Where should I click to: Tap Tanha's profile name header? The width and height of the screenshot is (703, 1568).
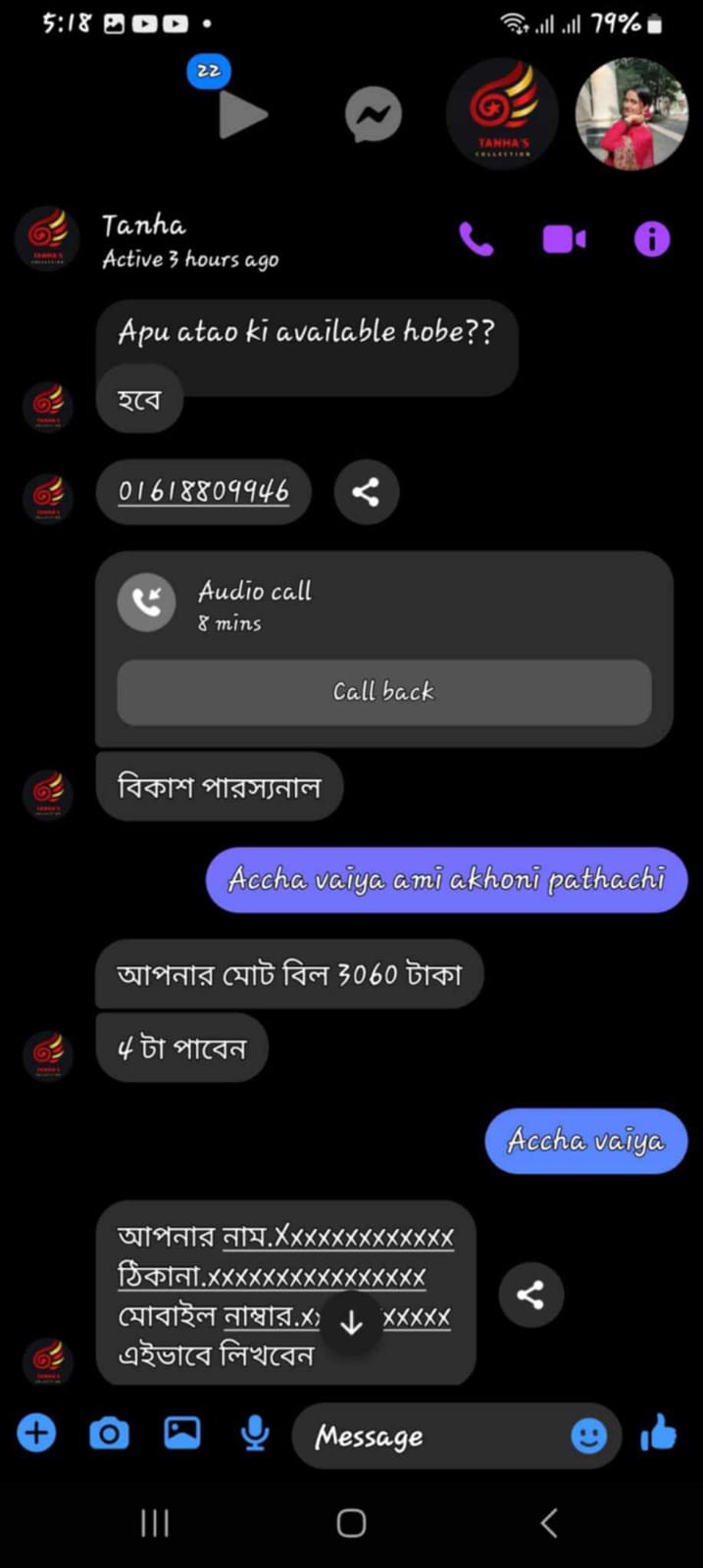pyautogui.click(x=143, y=226)
